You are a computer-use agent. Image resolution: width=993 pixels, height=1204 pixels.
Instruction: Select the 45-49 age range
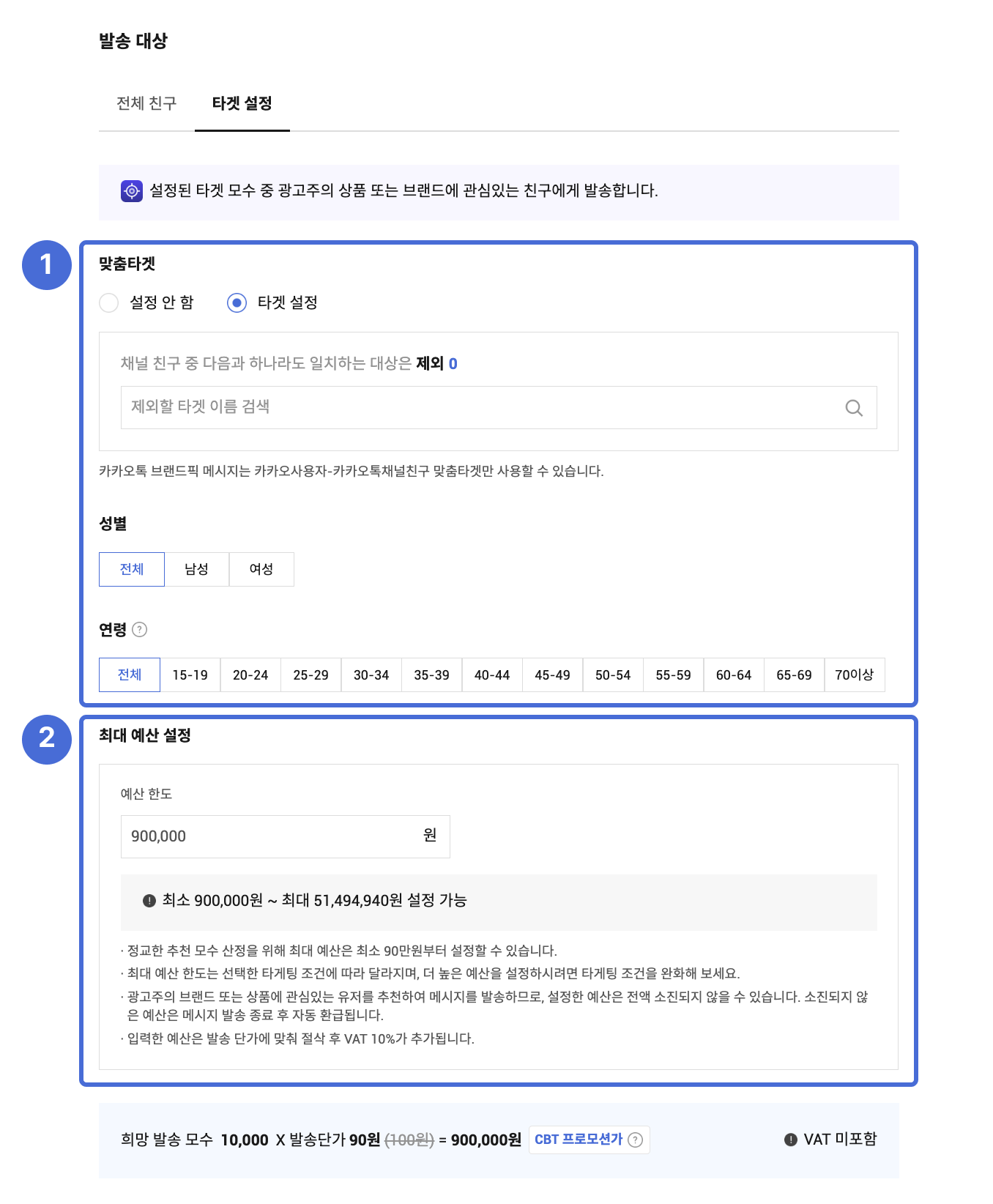(552, 675)
